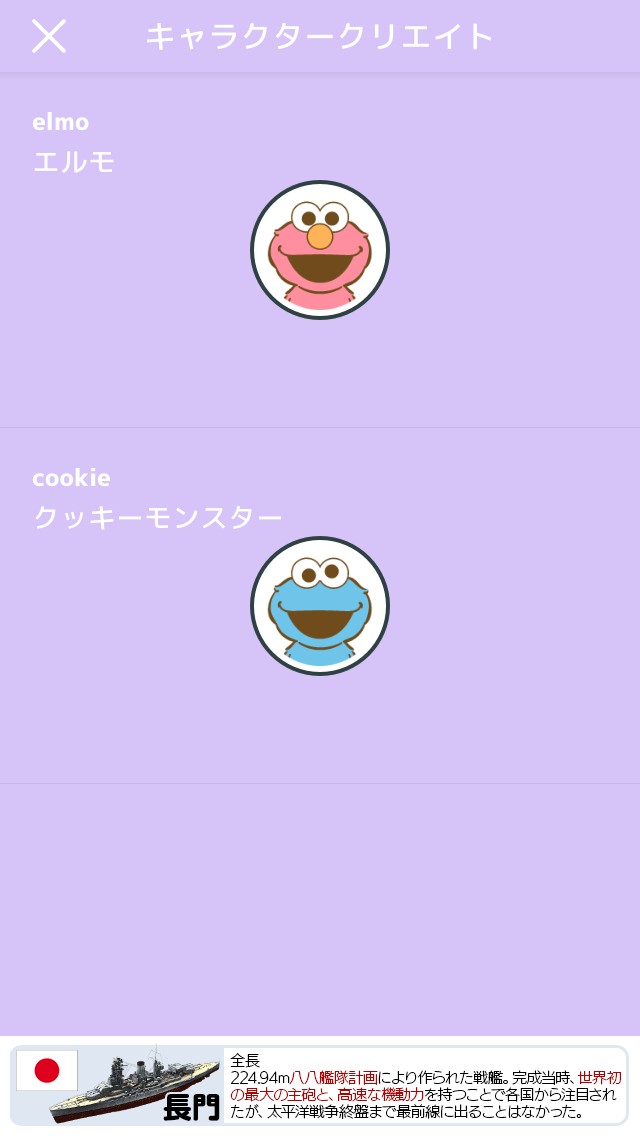The image size is (640, 1136).
Task: Close the character create screen
Action: [48, 36]
